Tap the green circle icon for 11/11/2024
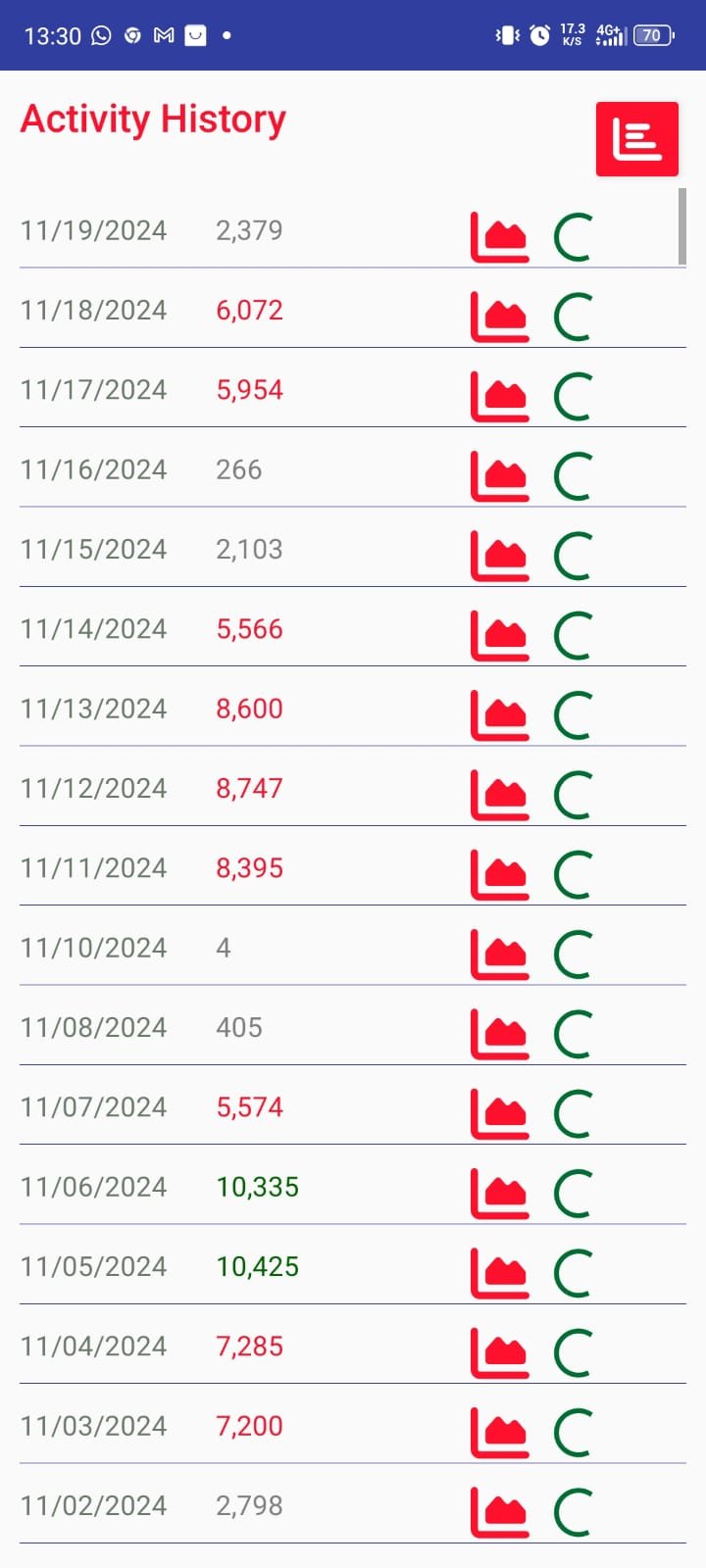This screenshot has width=706, height=1568. (x=574, y=874)
